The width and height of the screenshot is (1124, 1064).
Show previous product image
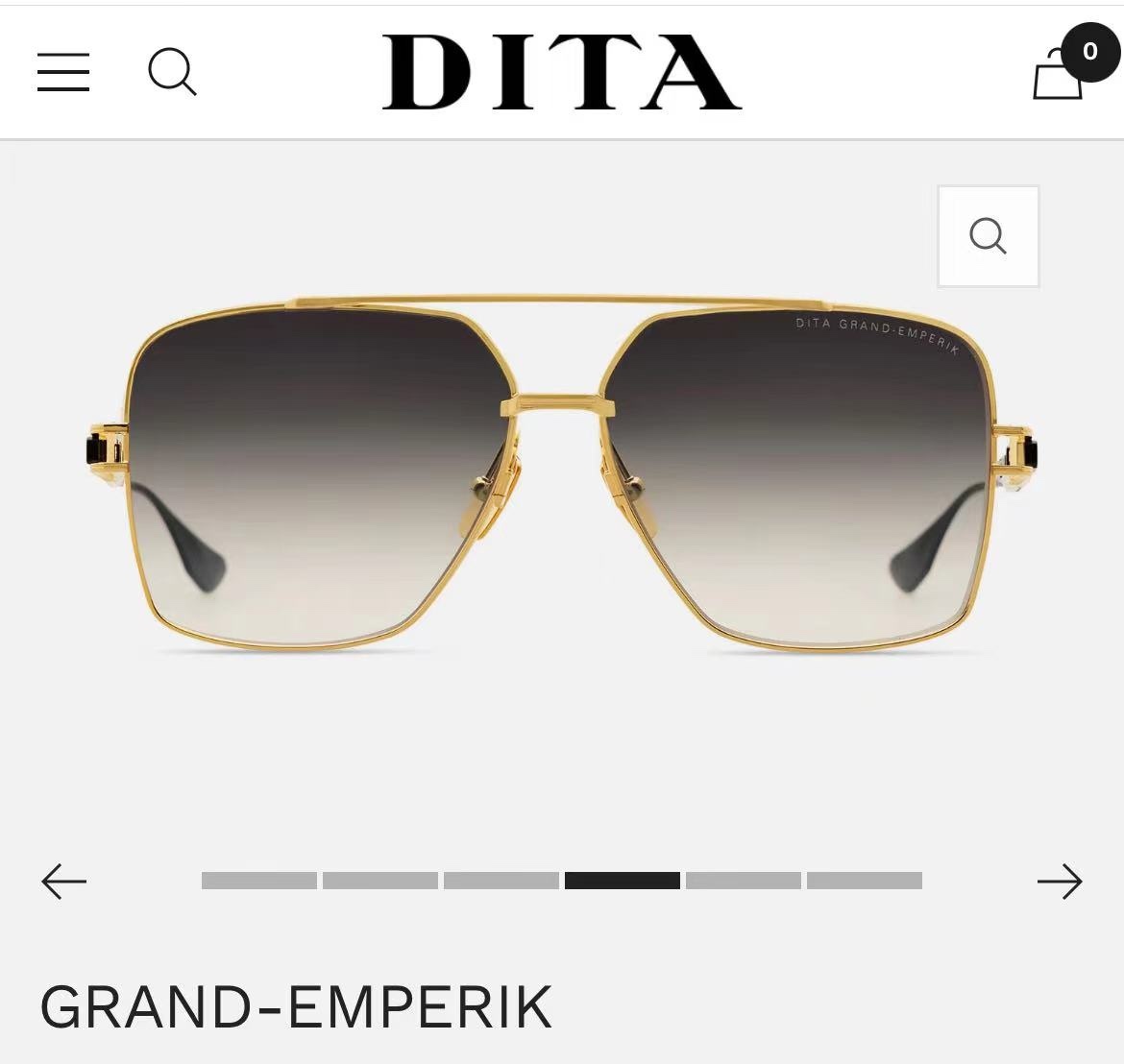pyautogui.click(x=64, y=881)
